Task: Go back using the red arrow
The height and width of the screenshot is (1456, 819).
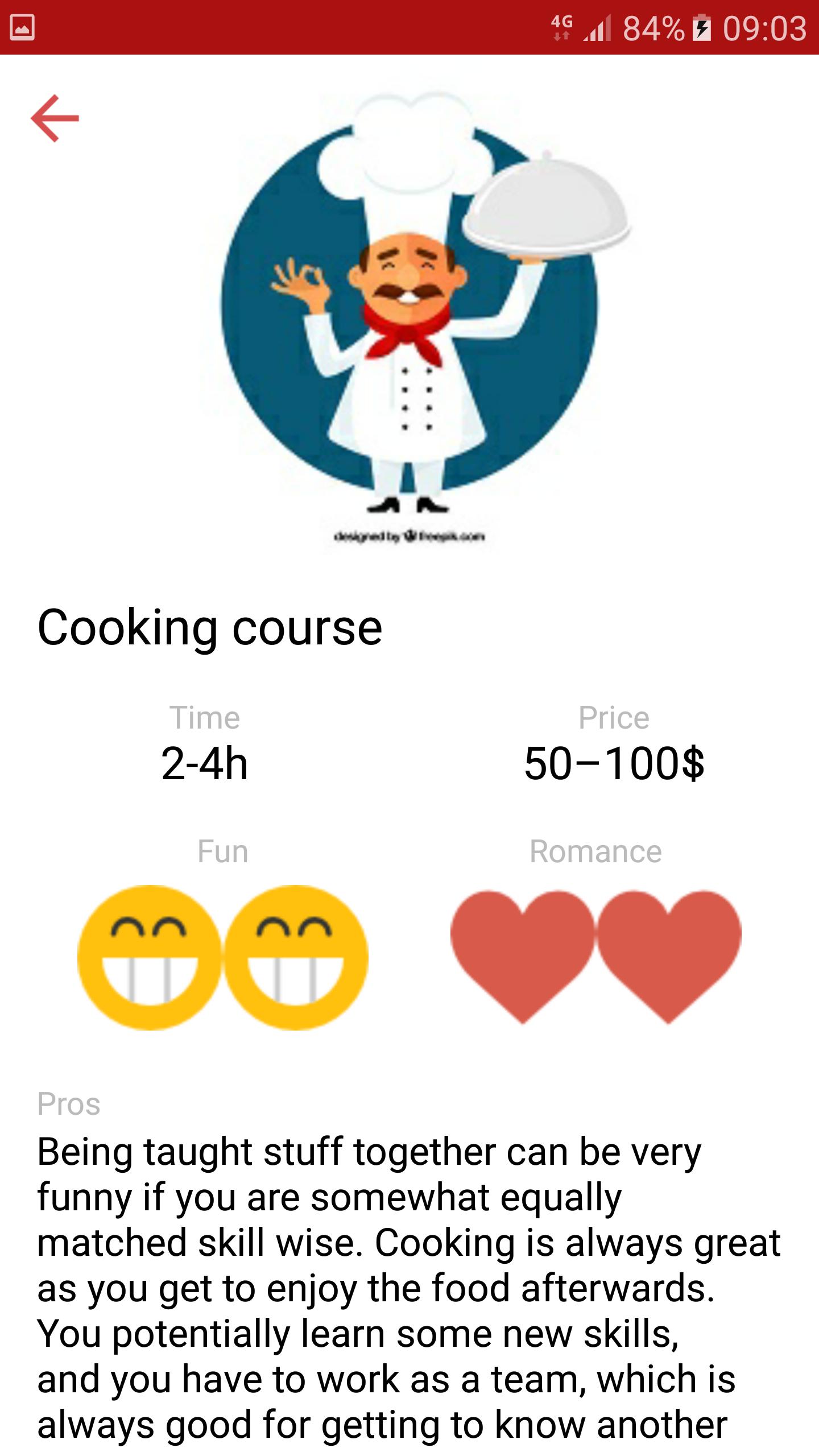Action: [55, 118]
